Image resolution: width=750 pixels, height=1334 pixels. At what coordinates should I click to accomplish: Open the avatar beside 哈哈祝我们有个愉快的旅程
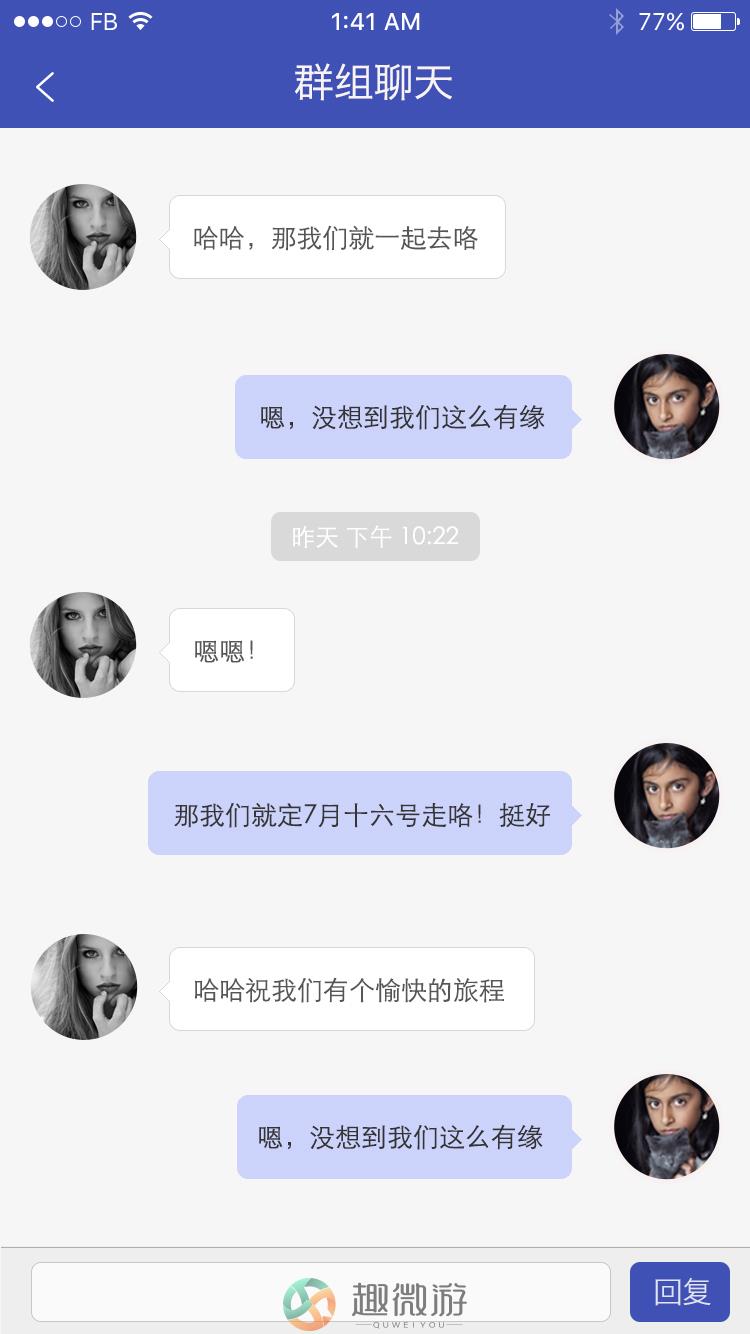point(83,987)
